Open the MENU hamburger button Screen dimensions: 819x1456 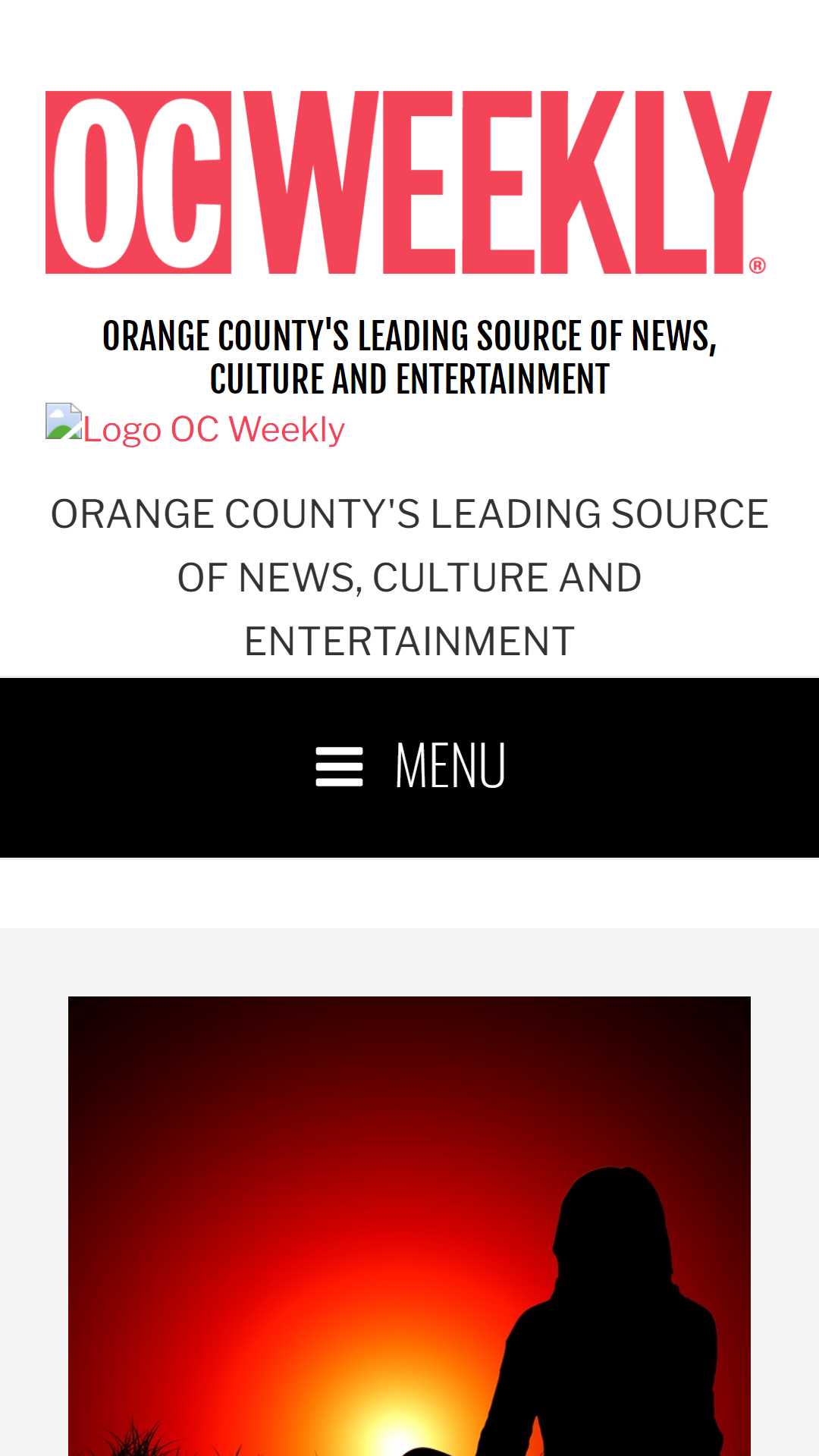[x=409, y=767]
